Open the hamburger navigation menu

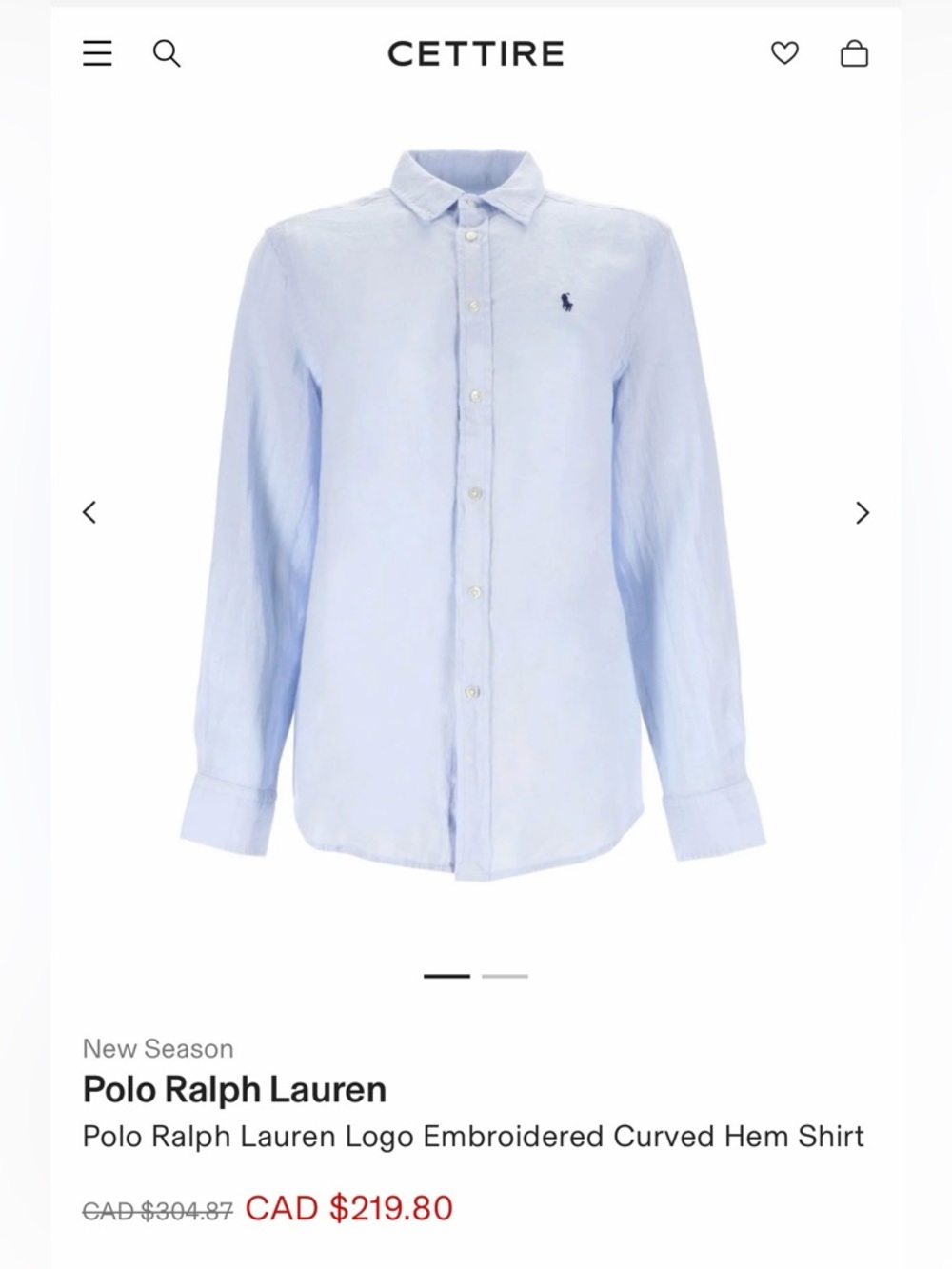pos(96,54)
